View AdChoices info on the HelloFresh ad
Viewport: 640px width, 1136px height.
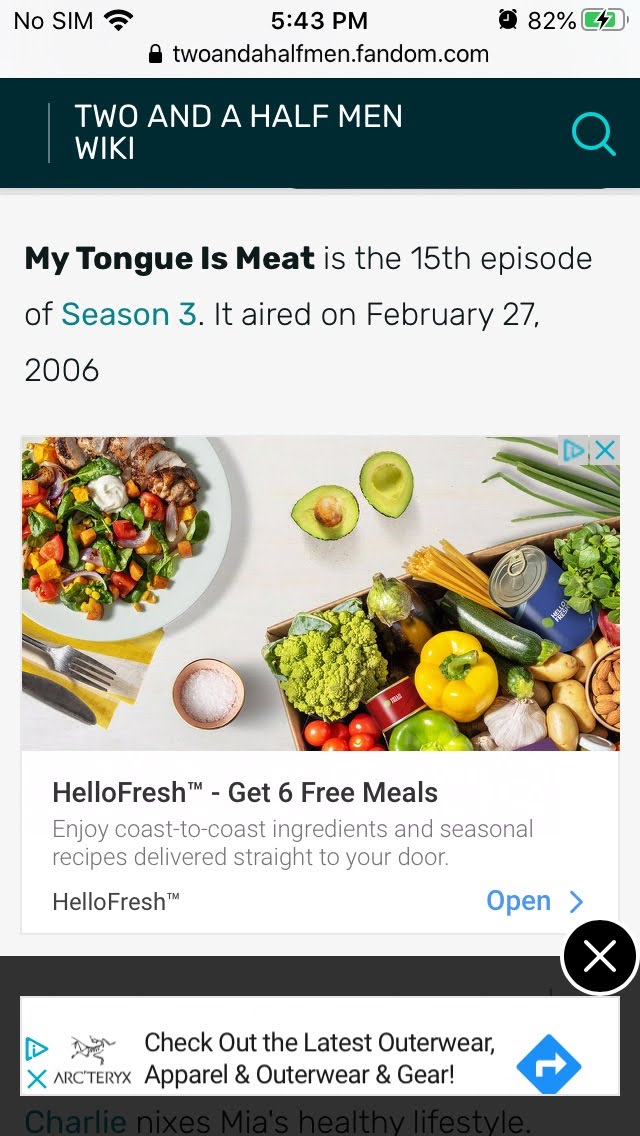pos(574,451)
